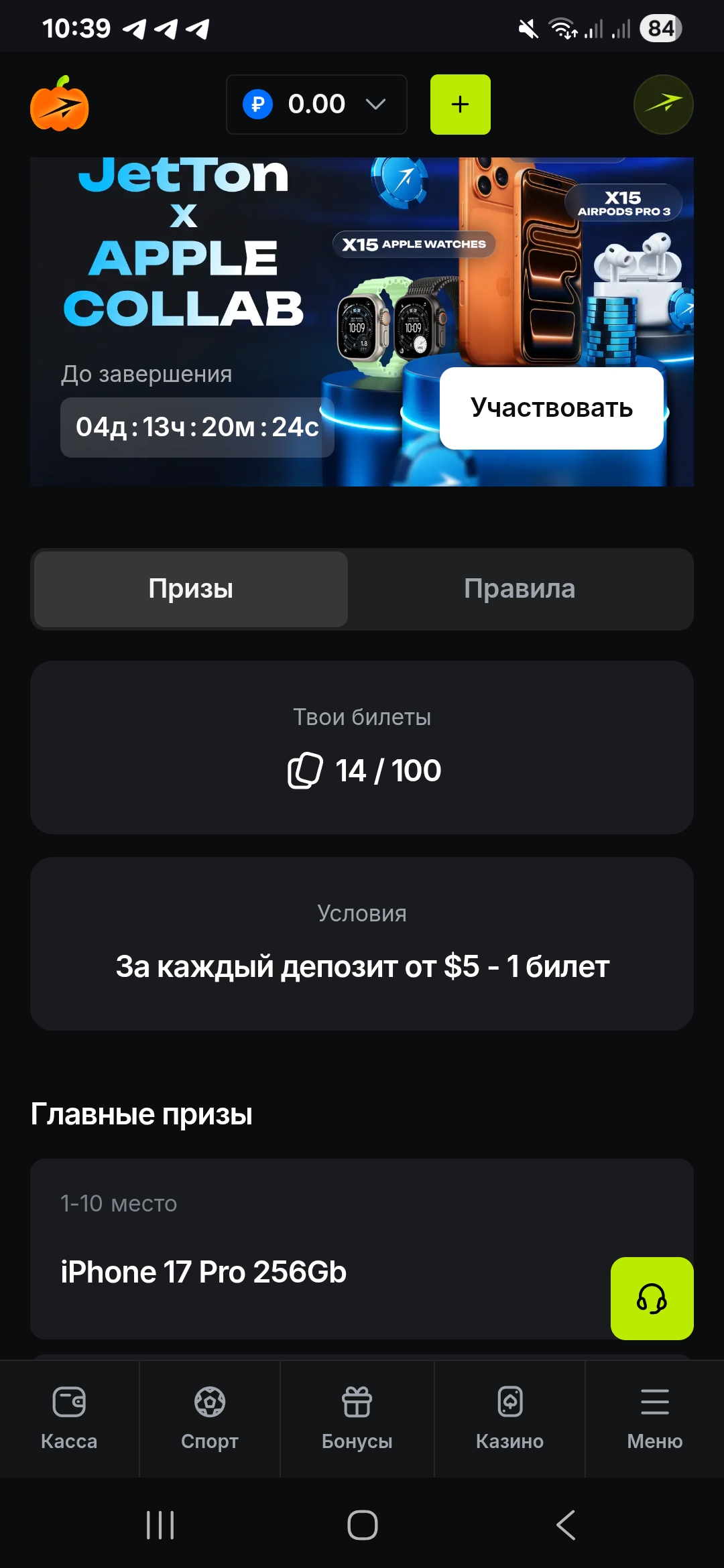
Task: Tap the Участвовать button
Action: coord(551,408)
